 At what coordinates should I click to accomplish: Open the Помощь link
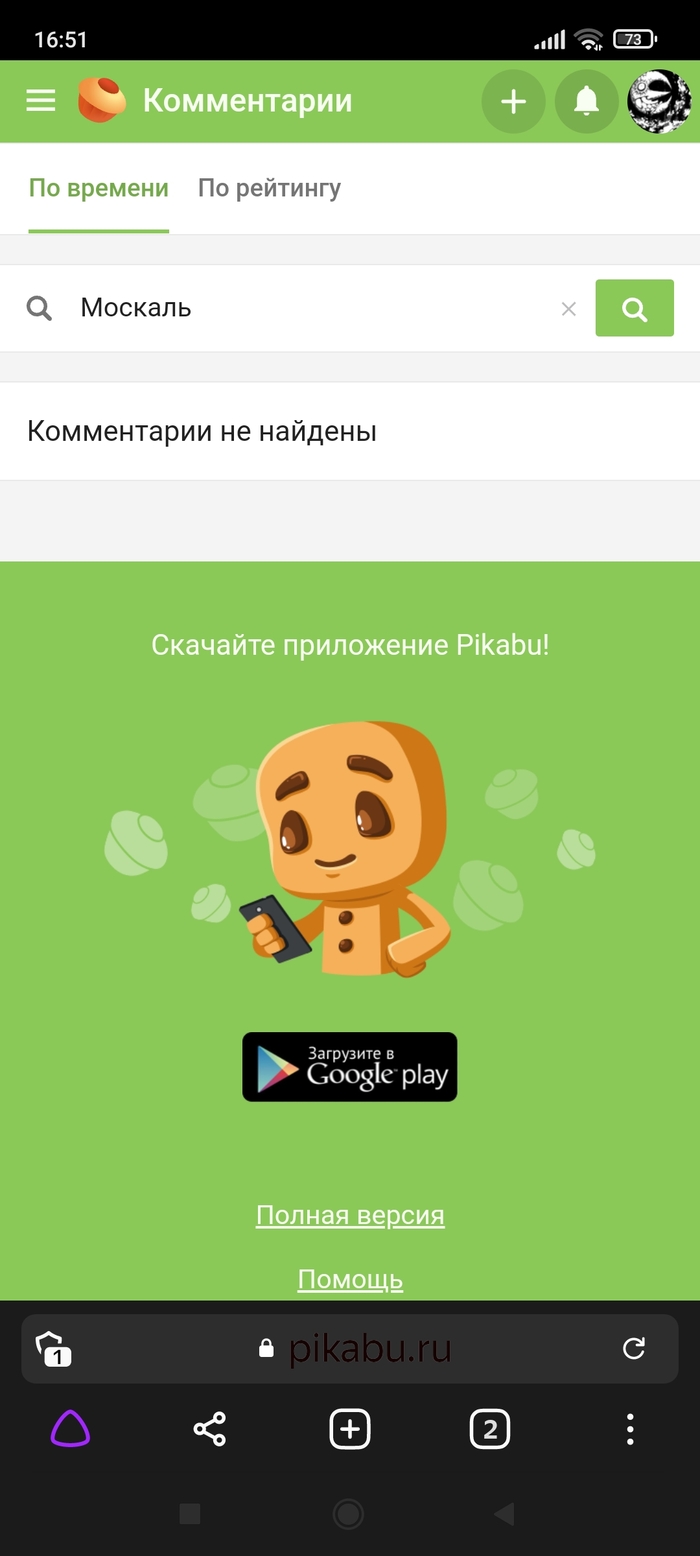point(350,1279)
